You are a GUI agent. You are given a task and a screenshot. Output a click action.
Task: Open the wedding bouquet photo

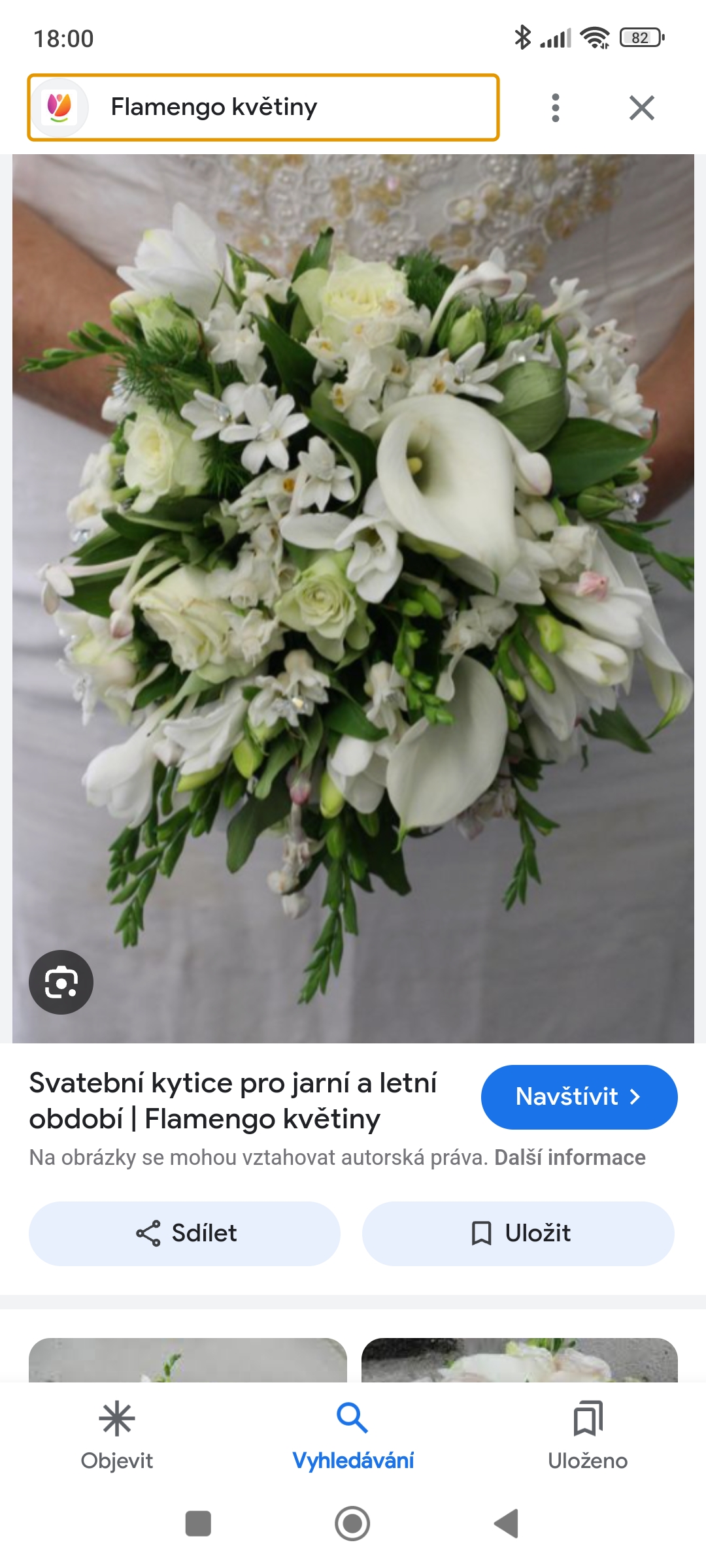pyautogui.click(x=353, y=598)
